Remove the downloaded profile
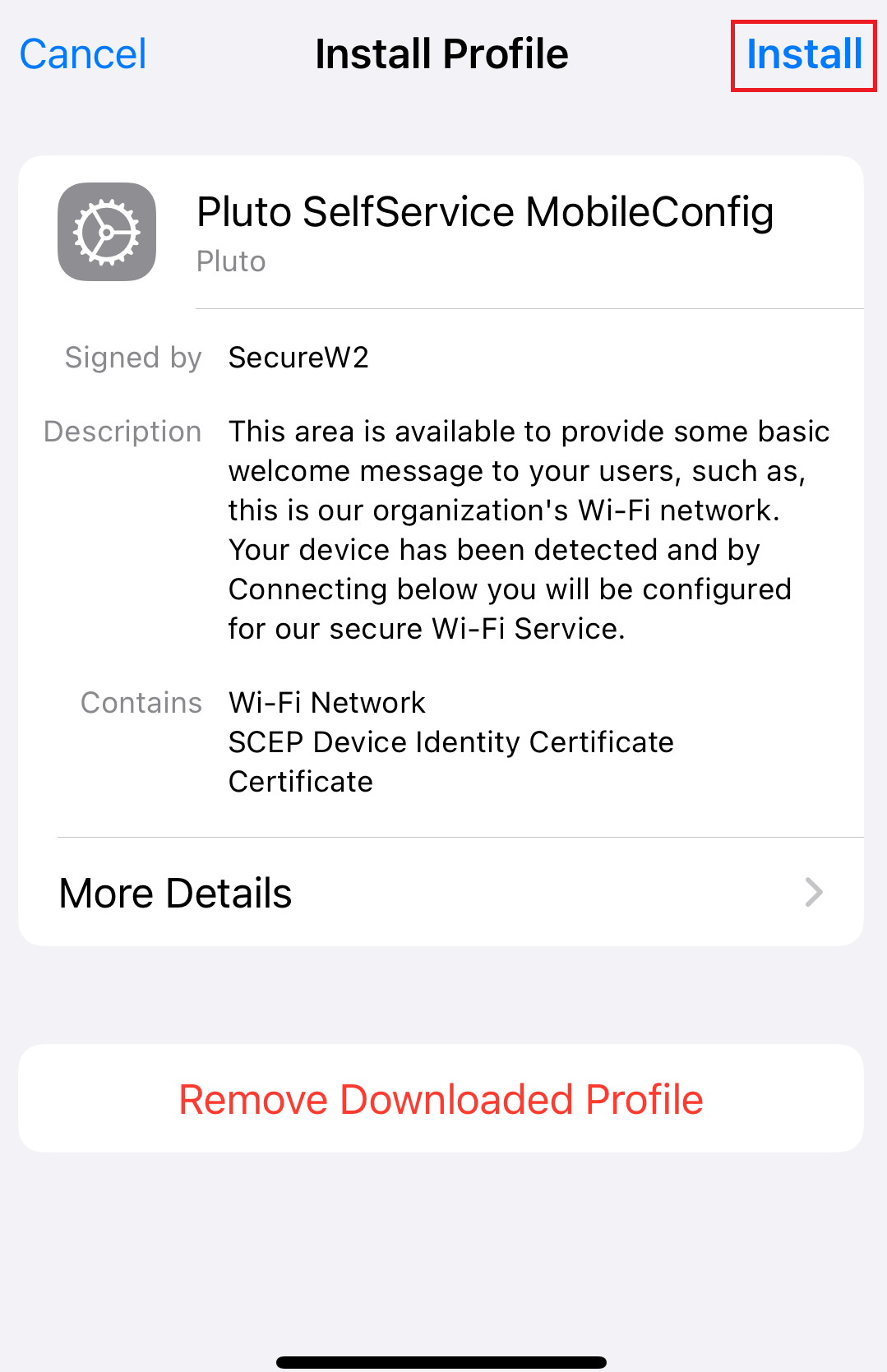Screen dimensions: 887x1372 tap(441, 1099)
